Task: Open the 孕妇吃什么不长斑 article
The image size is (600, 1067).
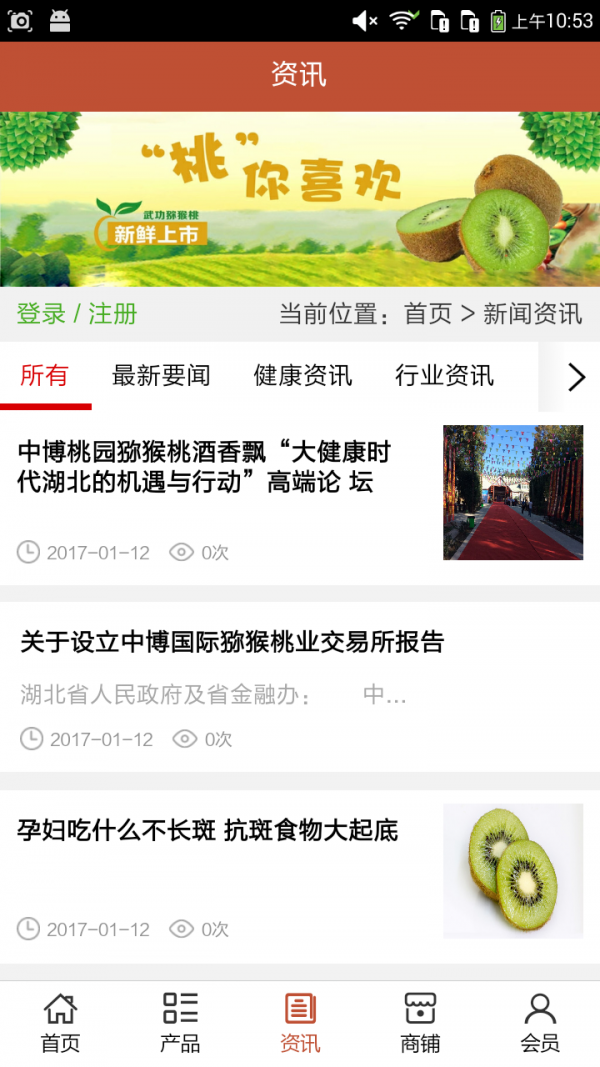Action: pyautogui.click(x=208, y=831)
